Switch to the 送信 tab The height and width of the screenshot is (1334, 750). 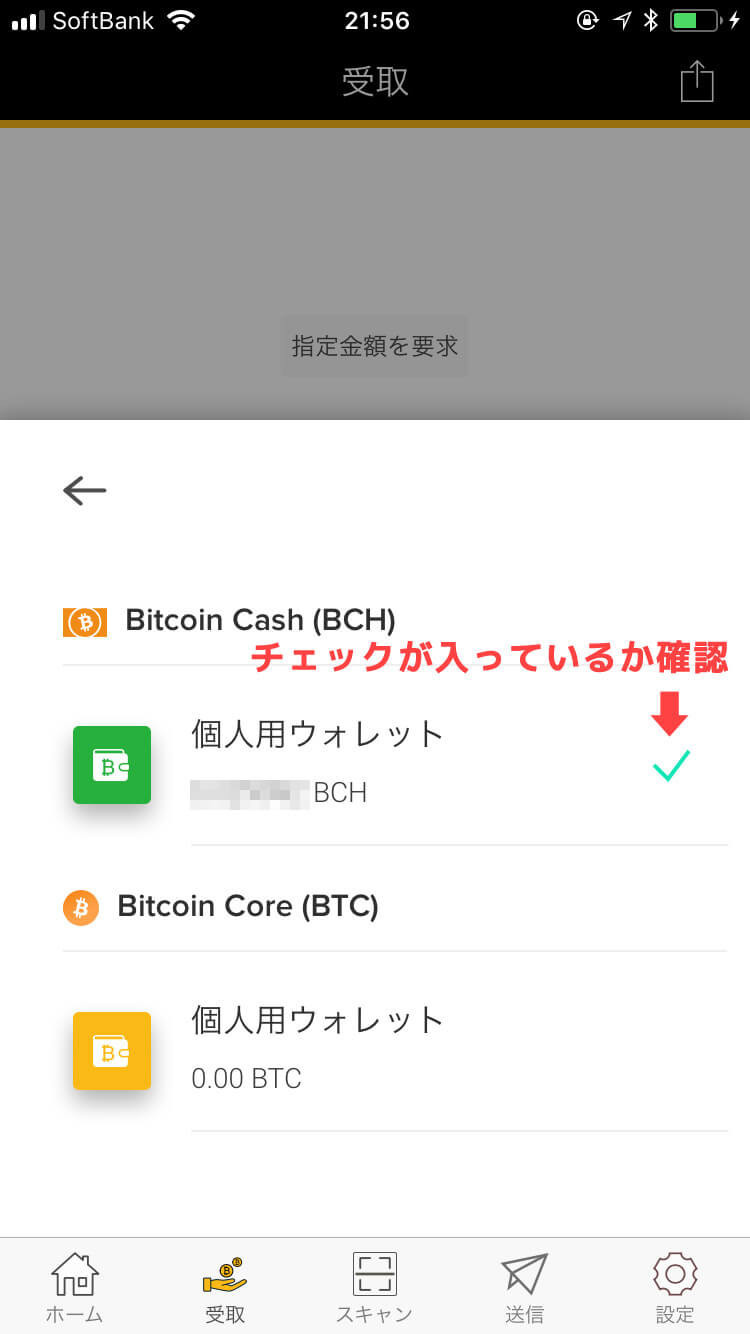(524, 1287)
